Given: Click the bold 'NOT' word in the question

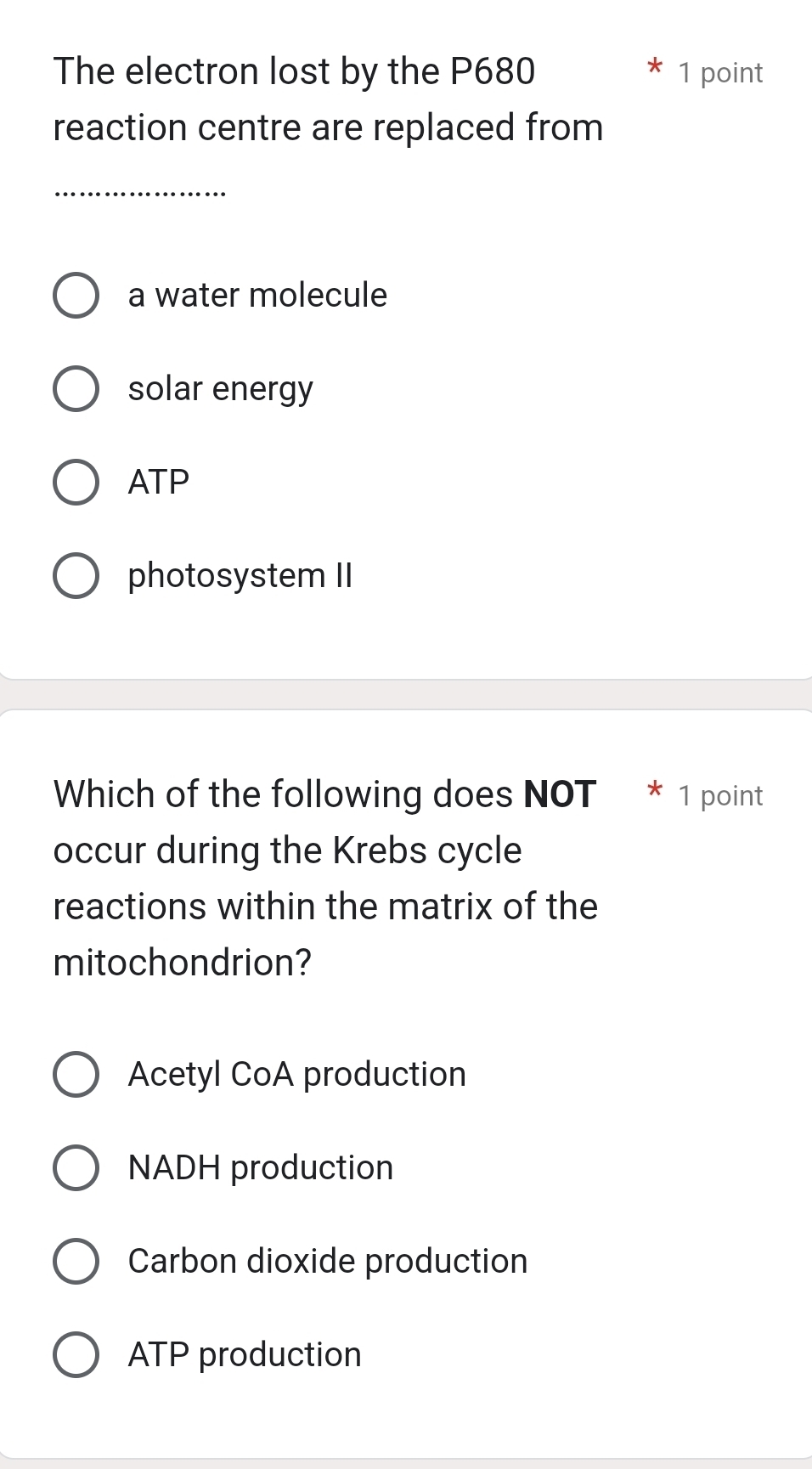Looking at the screenshot, I should 559,794.
